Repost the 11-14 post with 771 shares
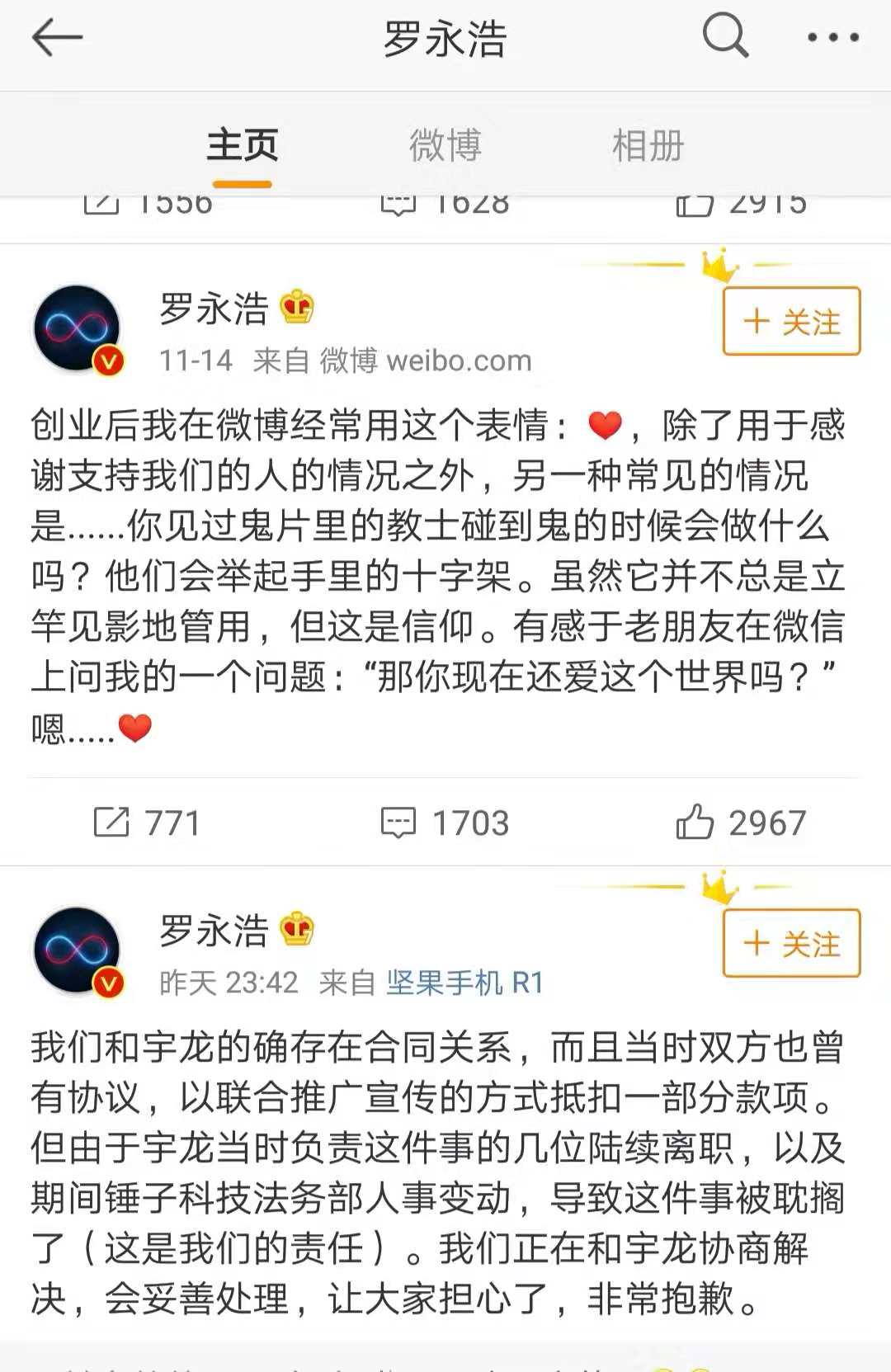 coord(147,823)
